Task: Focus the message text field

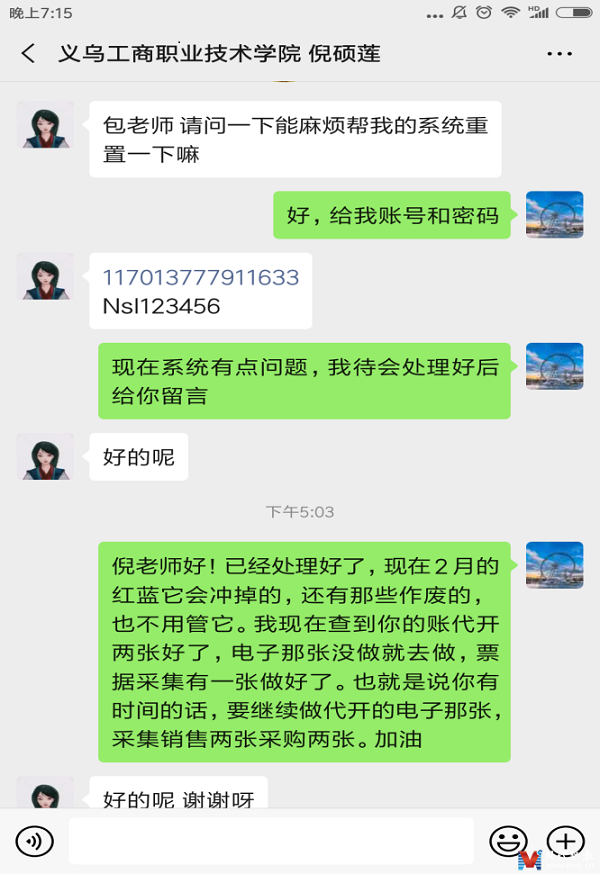Action: (270, 841)
